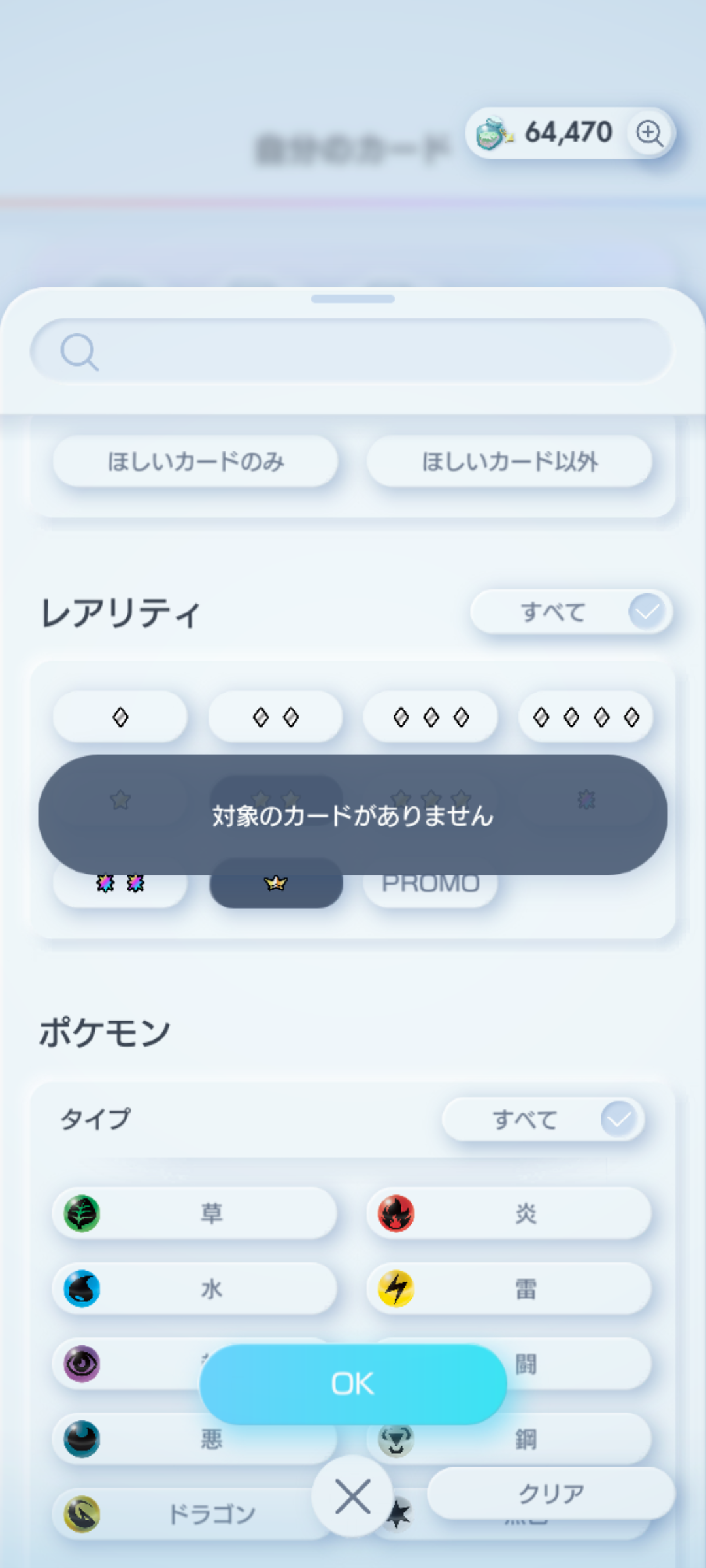This screenshot has width=706, height=1568.
Task: Select the ほしいカード以外 filter
Action: [x=509, y=462]
